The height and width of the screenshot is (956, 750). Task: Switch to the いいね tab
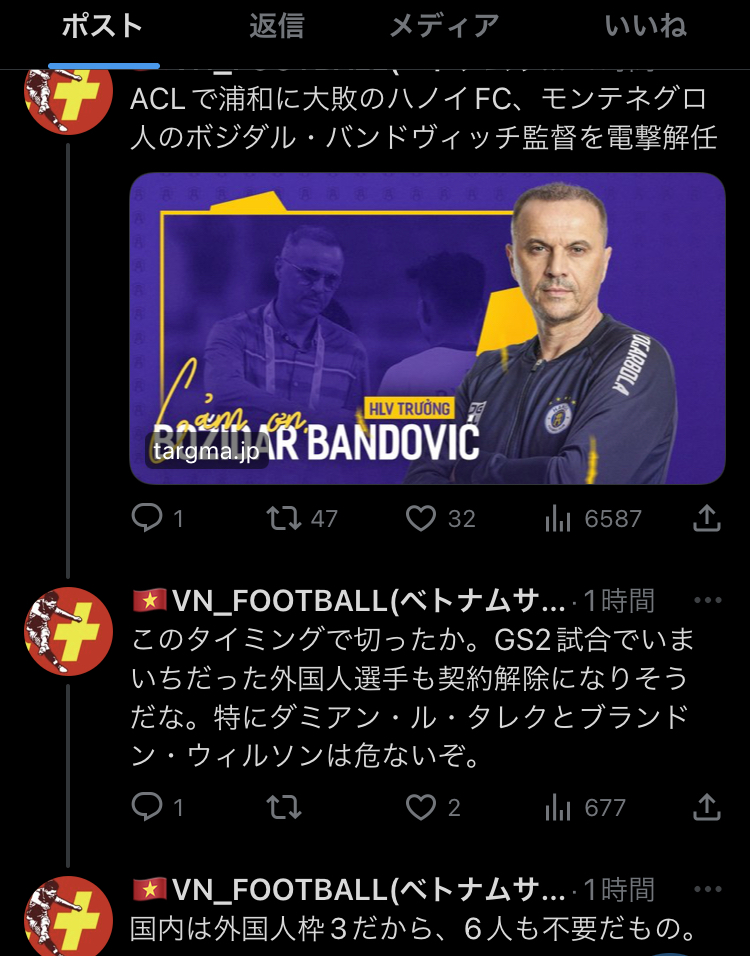coord(646,26)
